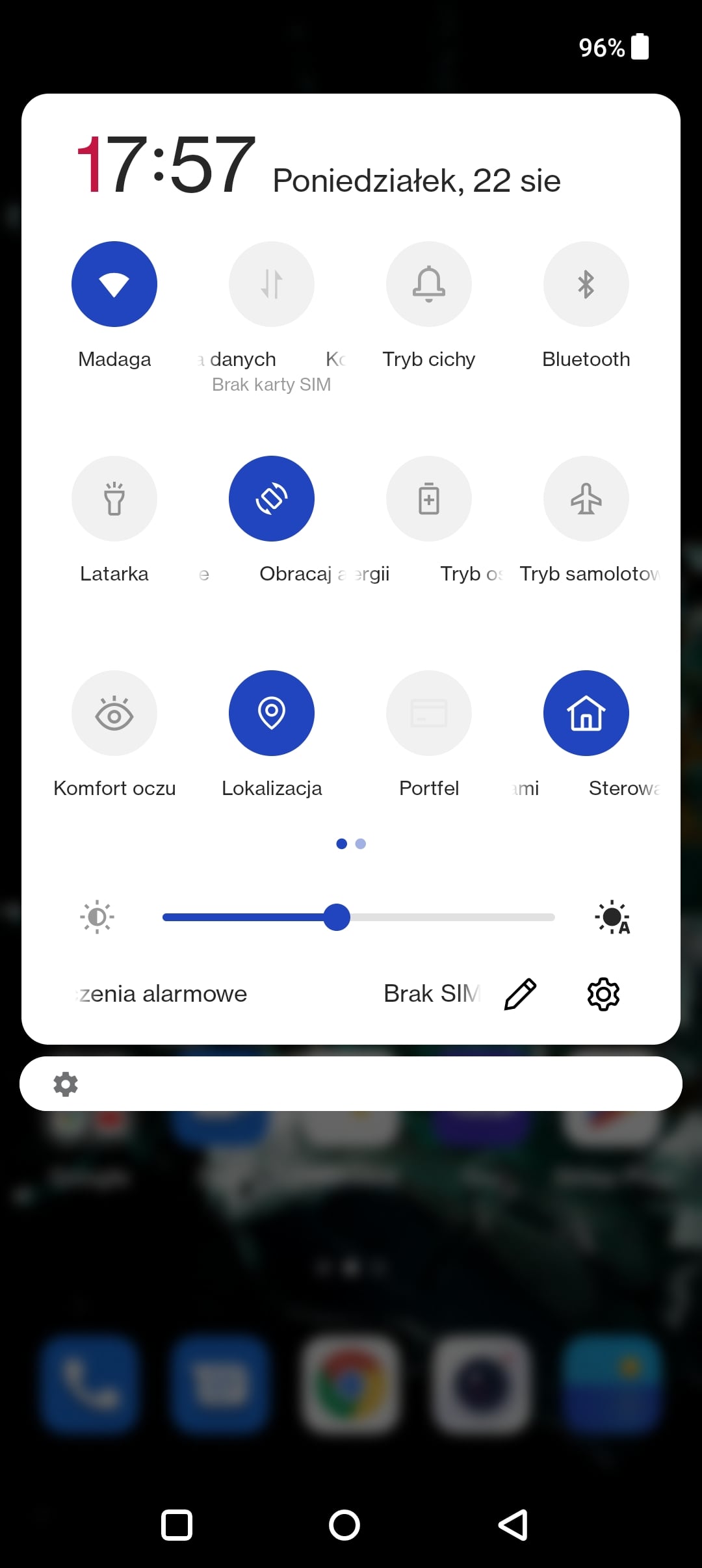Switch on the Latarka flashlight
The height and width of the screenshot is (1568, 702).
point(114,499)
